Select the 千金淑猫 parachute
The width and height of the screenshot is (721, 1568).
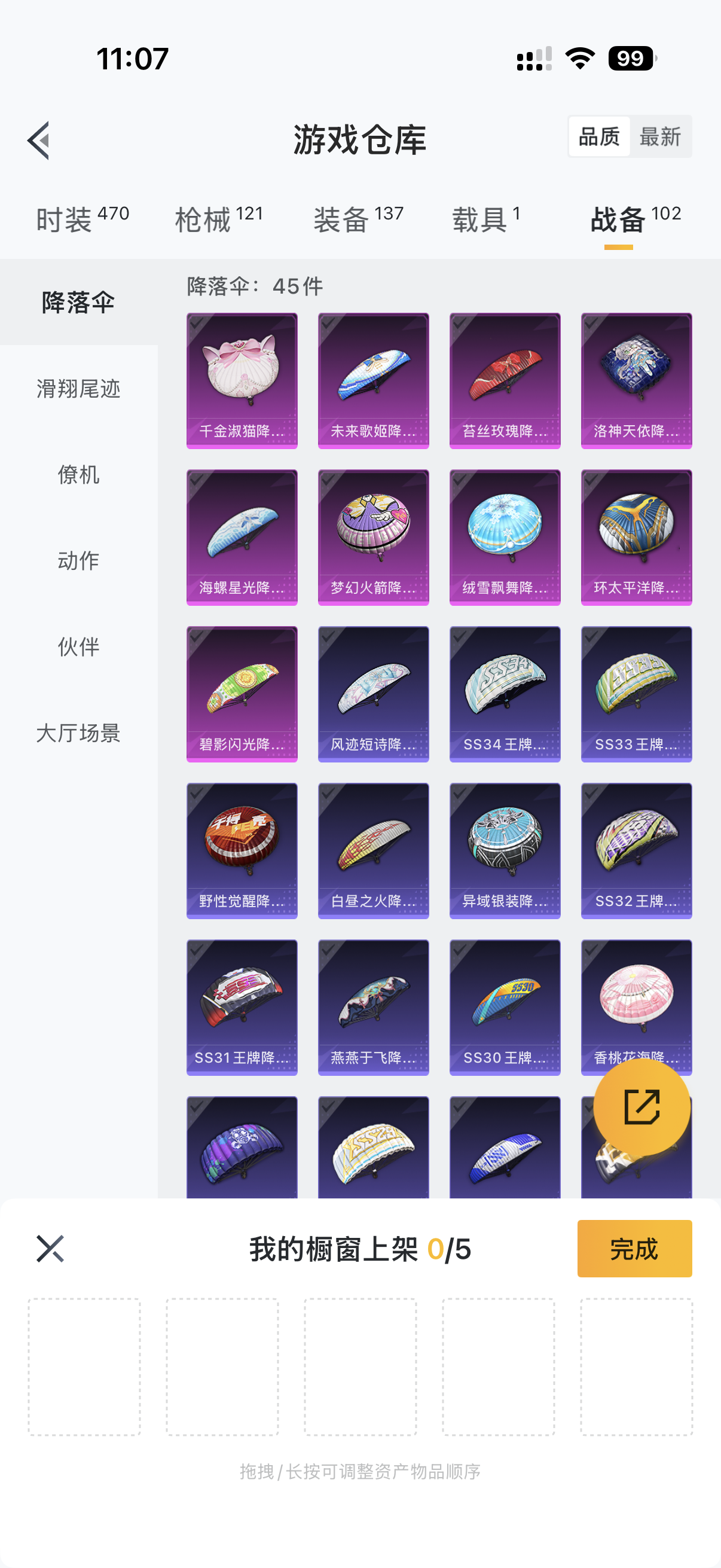(x=242, y=380)
